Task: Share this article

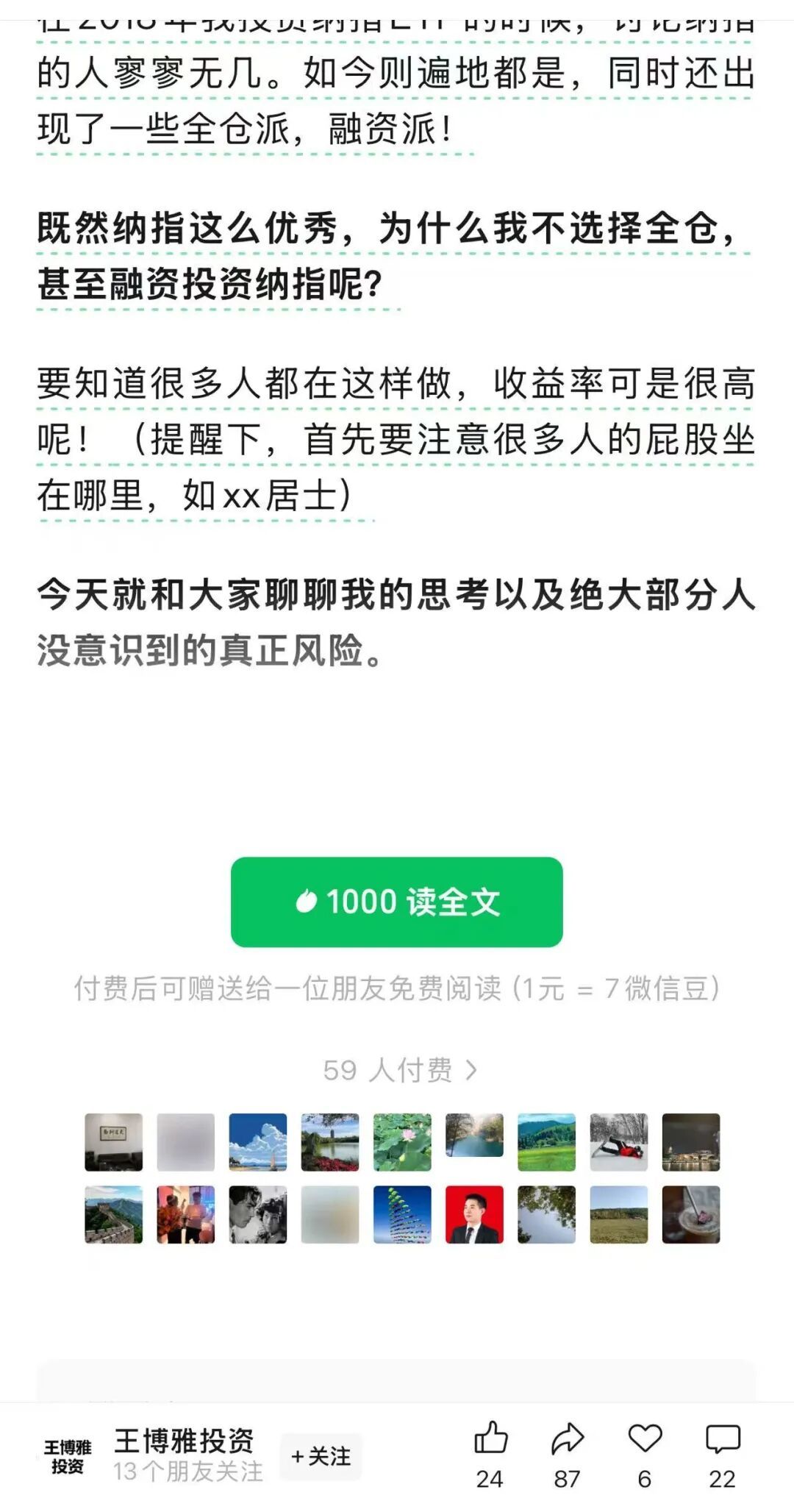Action: 567,1439
